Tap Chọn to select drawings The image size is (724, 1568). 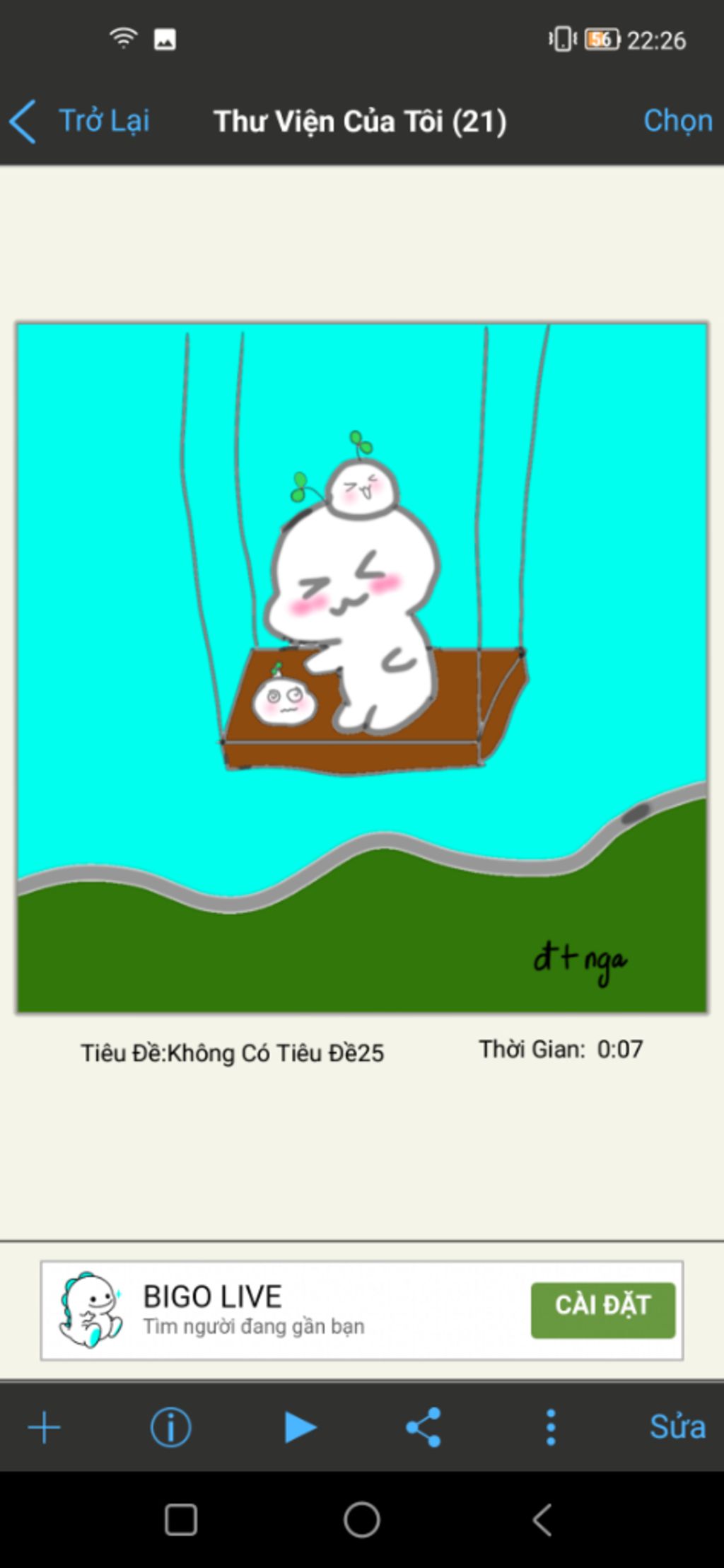(x=677, y=121)
